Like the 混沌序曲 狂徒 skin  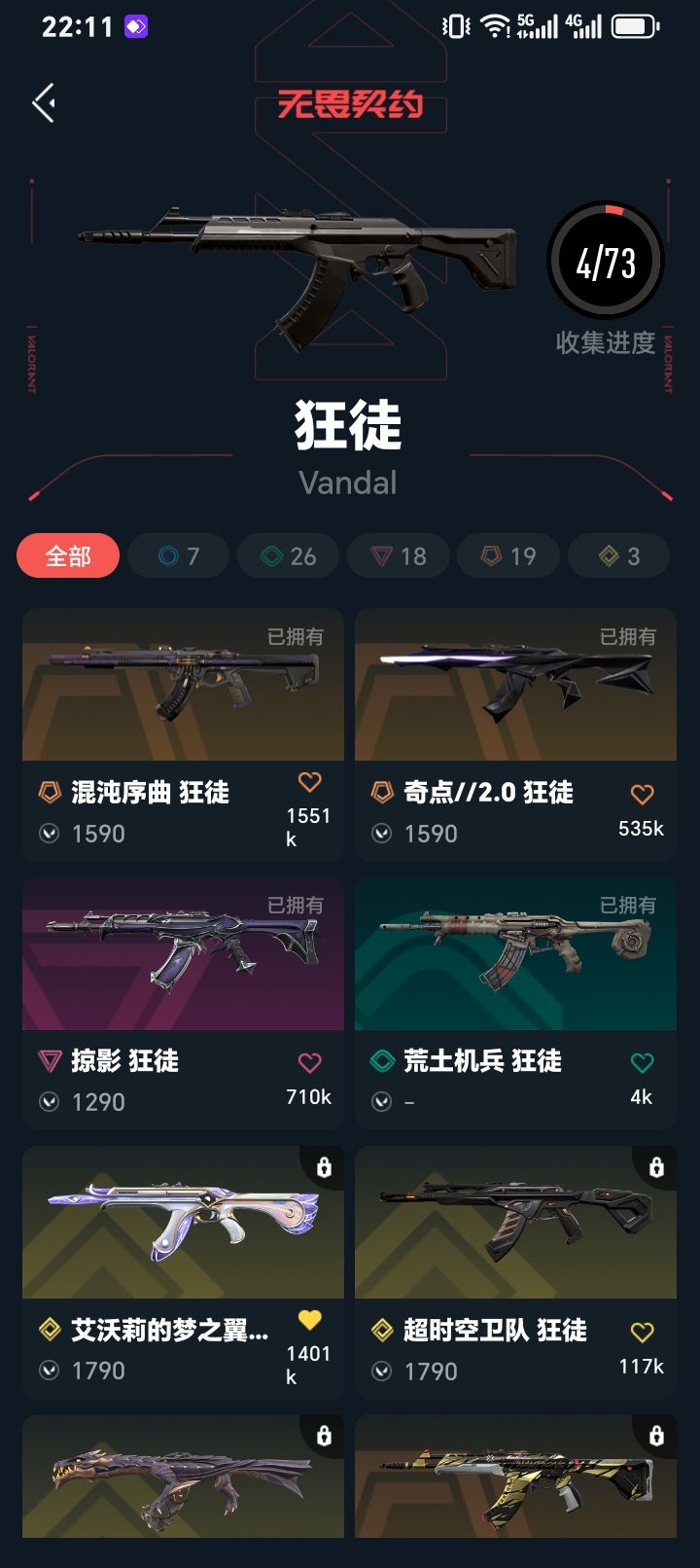309,781
